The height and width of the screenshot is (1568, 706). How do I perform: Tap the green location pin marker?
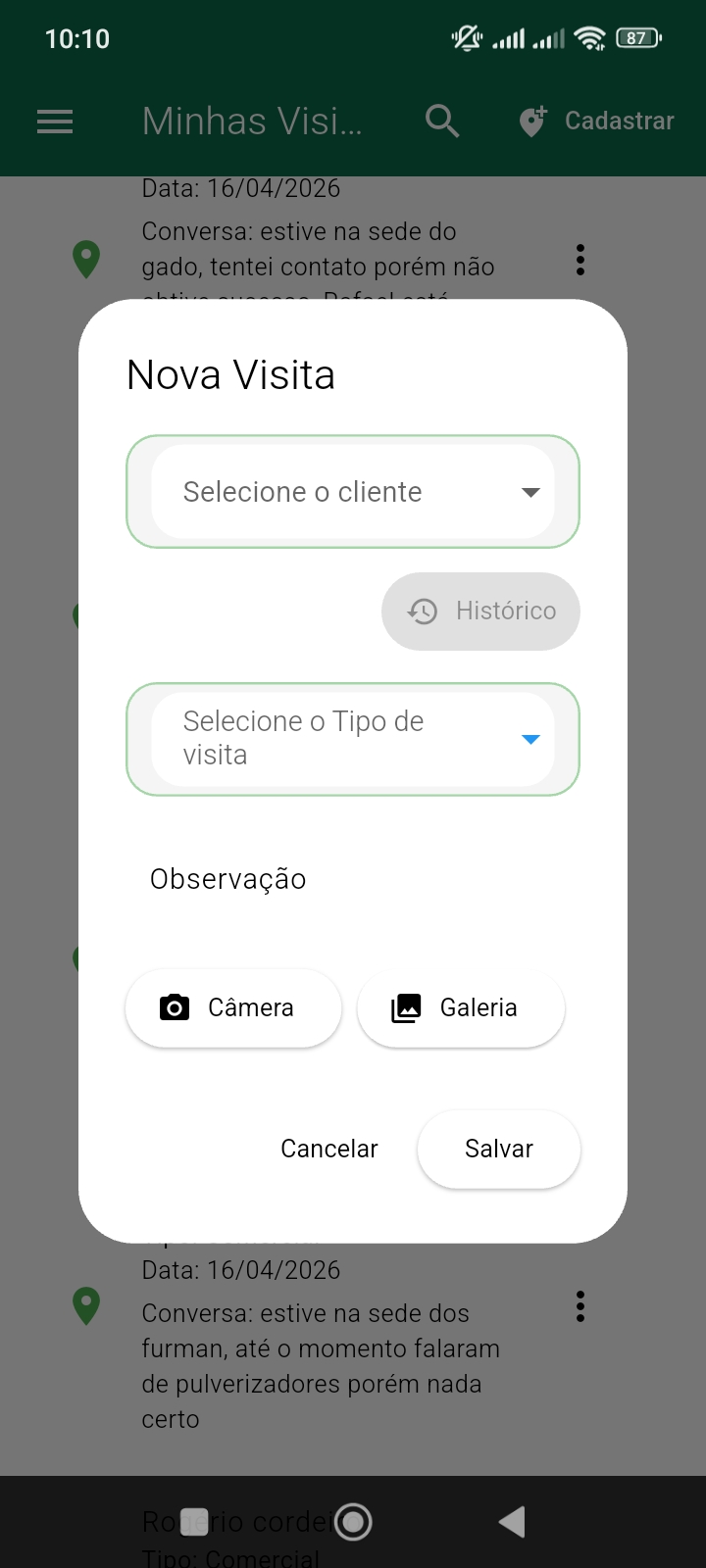[x=86, y=259]
